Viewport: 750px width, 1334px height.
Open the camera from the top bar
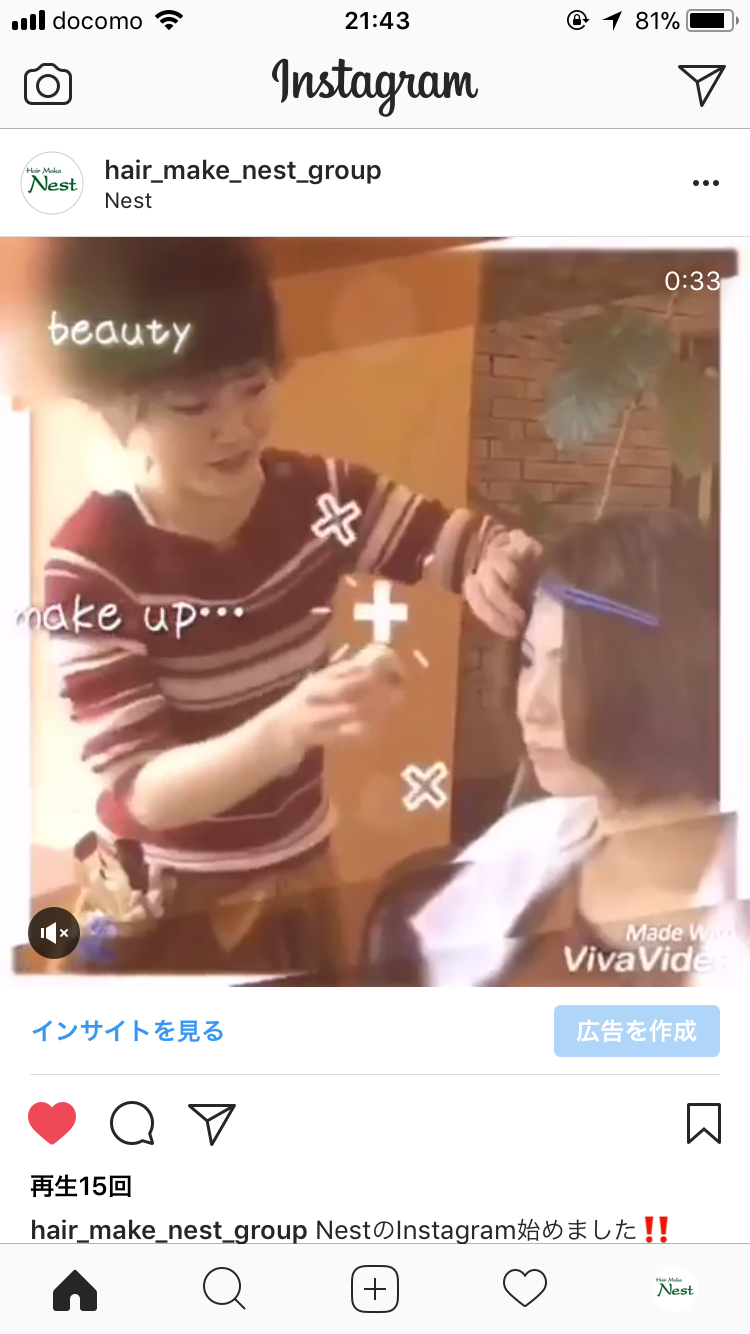(48, 85)
